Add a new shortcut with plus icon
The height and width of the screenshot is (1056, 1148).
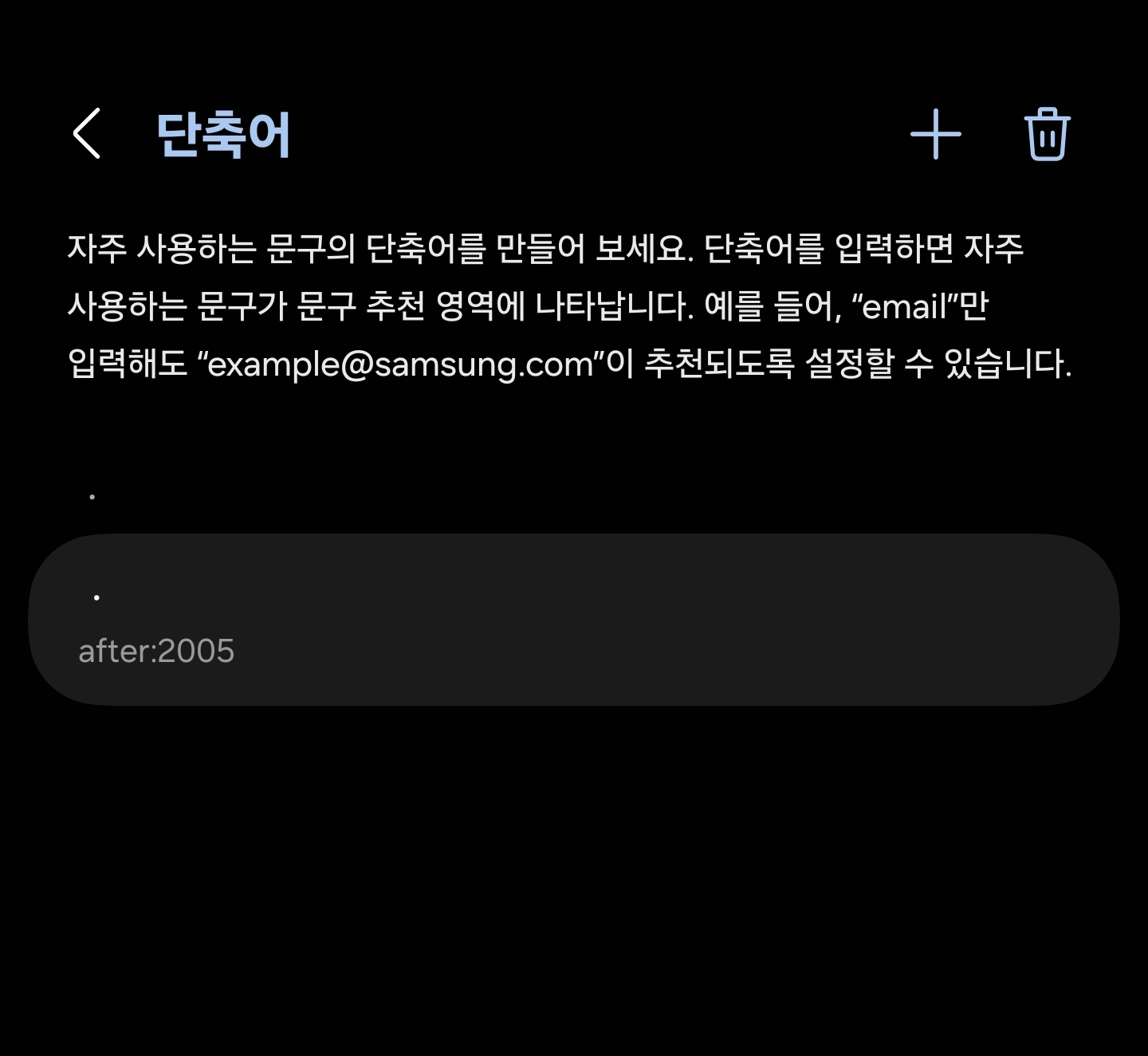[x=935, y=134]
